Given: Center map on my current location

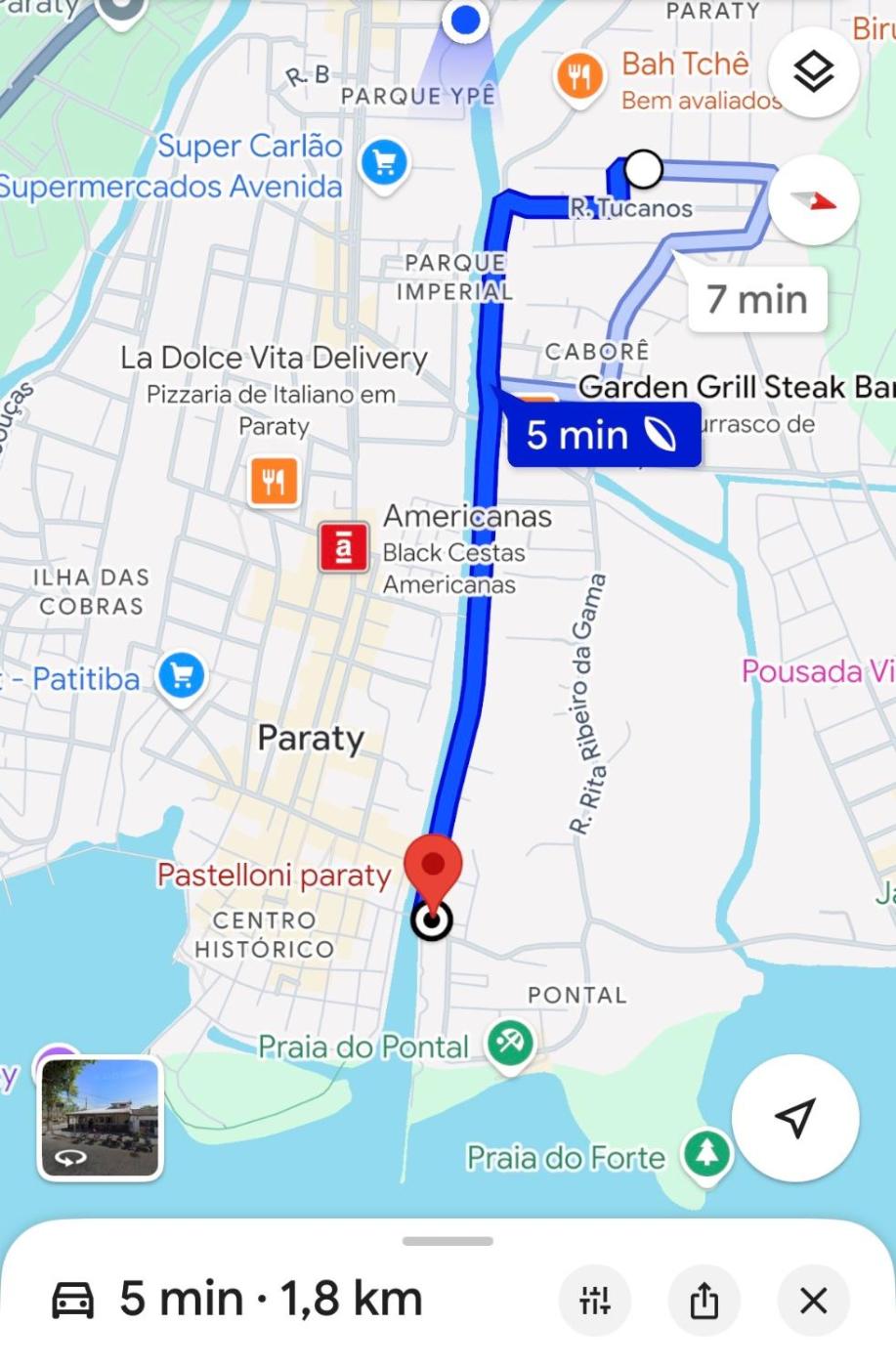Looking at the screenshot, I should pyautogui.click(x=794, y=1118).
